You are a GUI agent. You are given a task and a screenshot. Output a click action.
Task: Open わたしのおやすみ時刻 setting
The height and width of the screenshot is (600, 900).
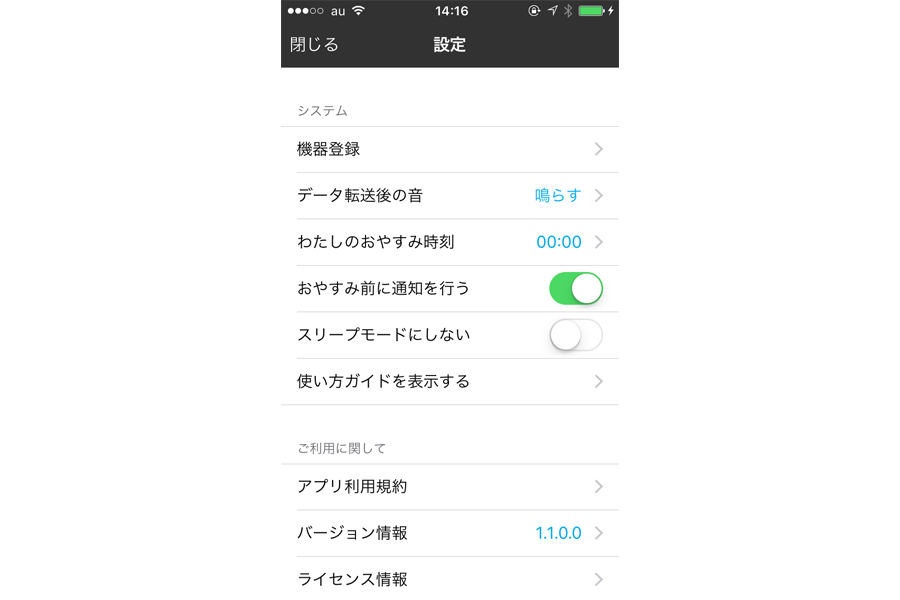[449, 242]
